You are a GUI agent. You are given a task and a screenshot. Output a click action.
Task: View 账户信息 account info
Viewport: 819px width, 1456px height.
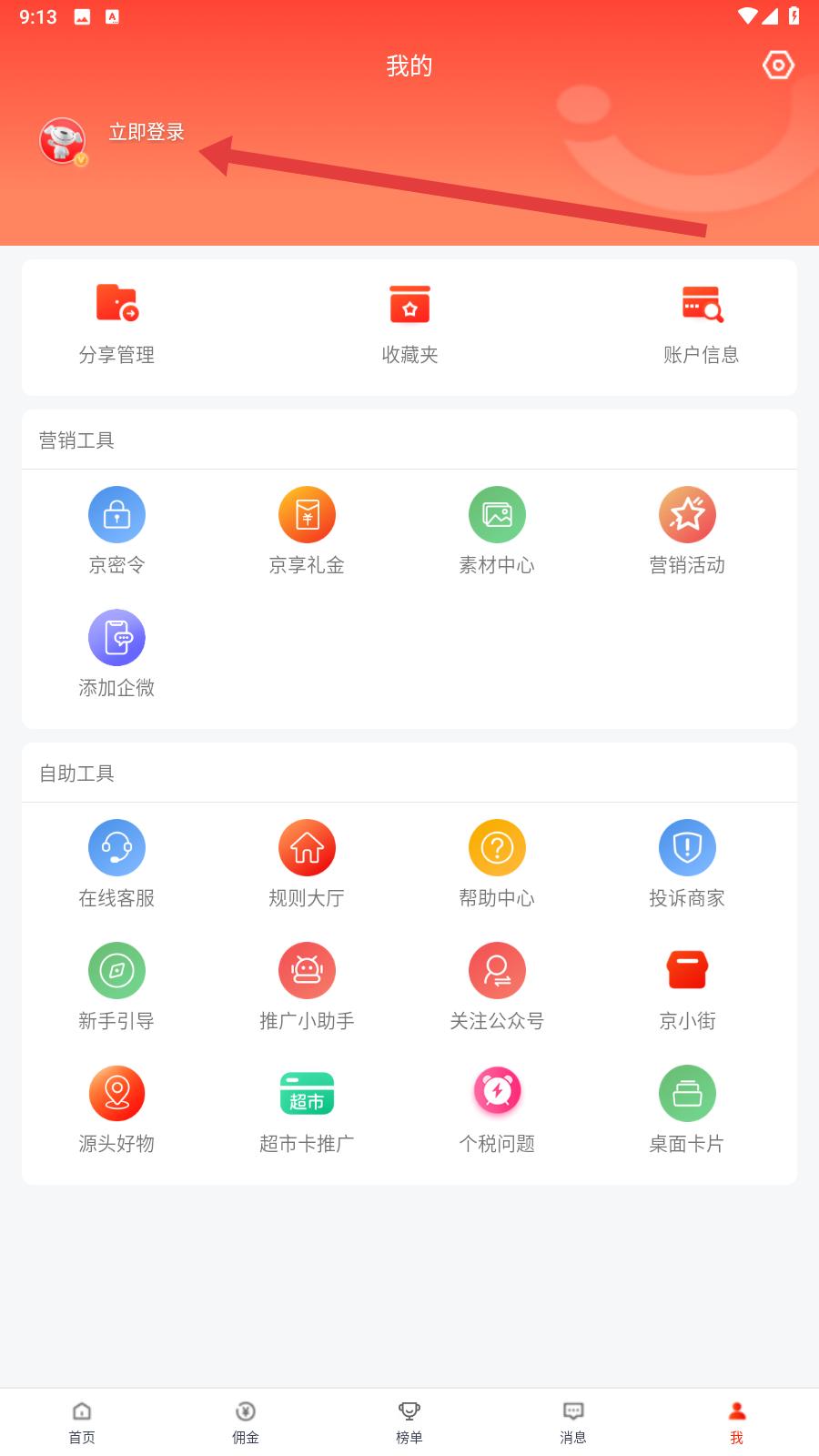coord(702,324)
